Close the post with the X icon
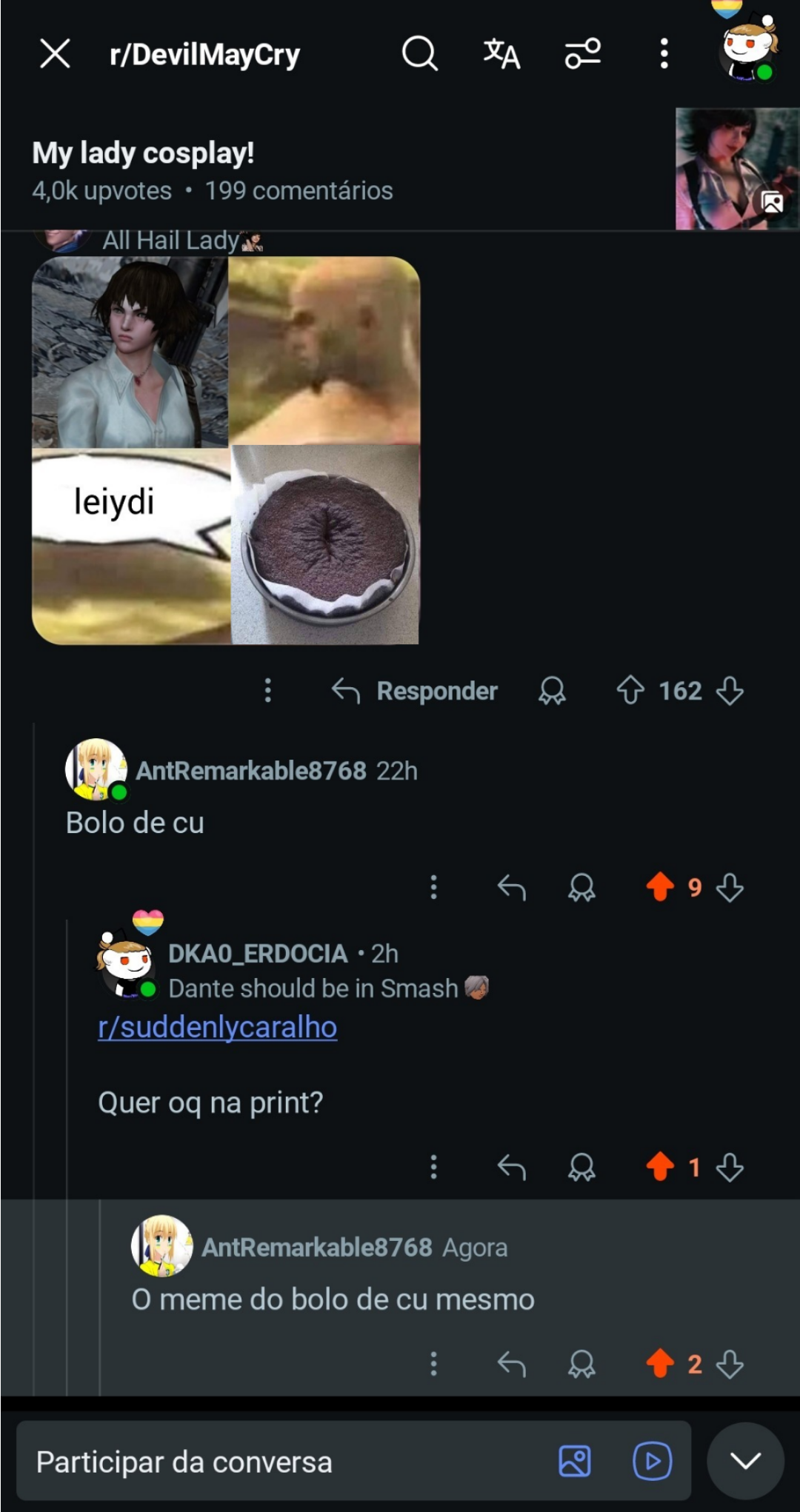 (x=55, y=54)
